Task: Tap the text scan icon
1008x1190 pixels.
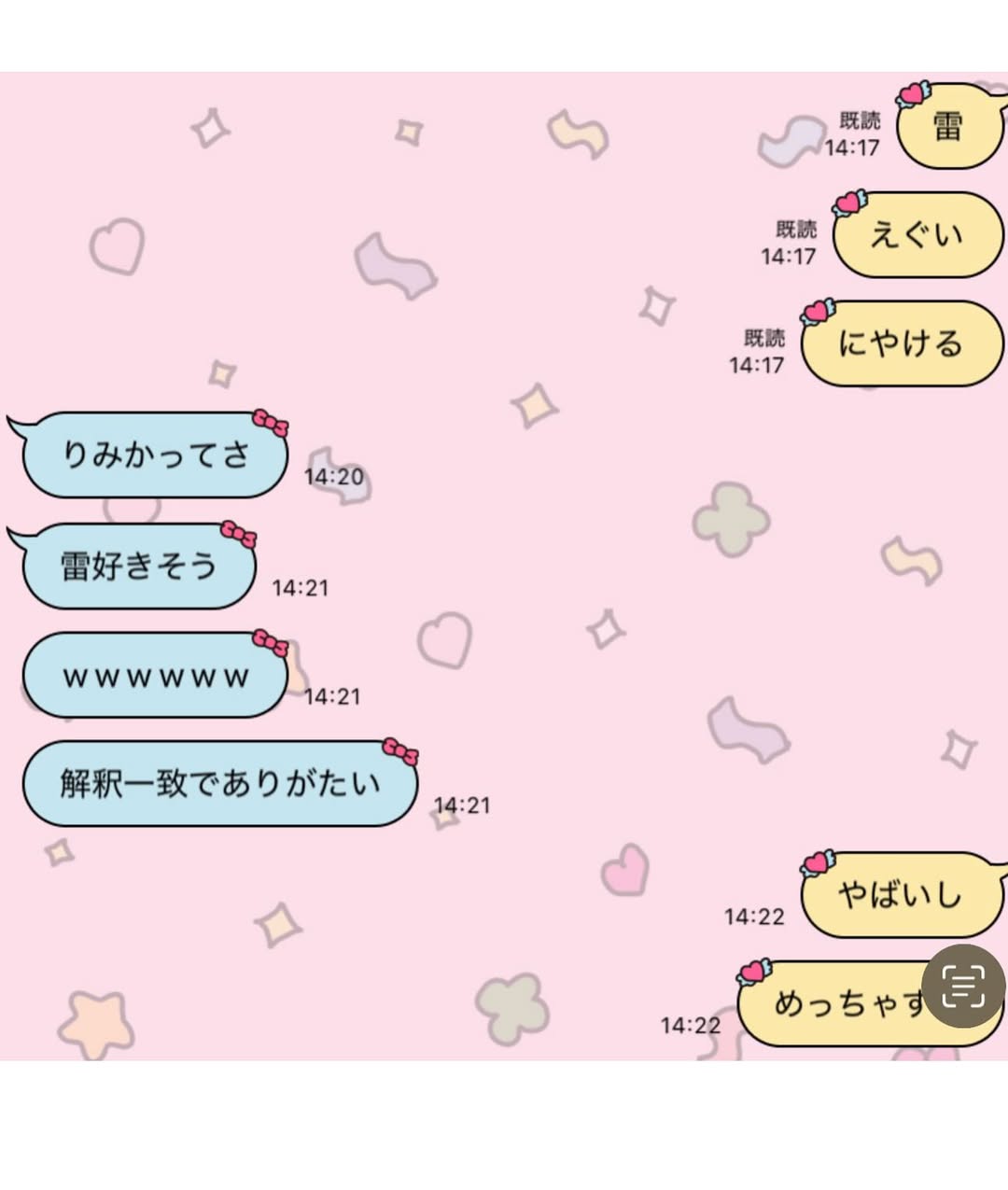Action: 962,987
